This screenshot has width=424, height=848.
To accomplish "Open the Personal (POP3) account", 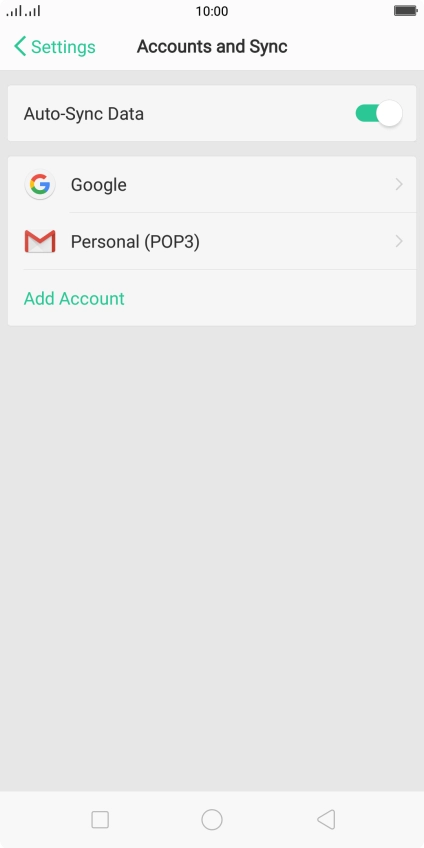I will pyautogui.click(x=212, y=241).
